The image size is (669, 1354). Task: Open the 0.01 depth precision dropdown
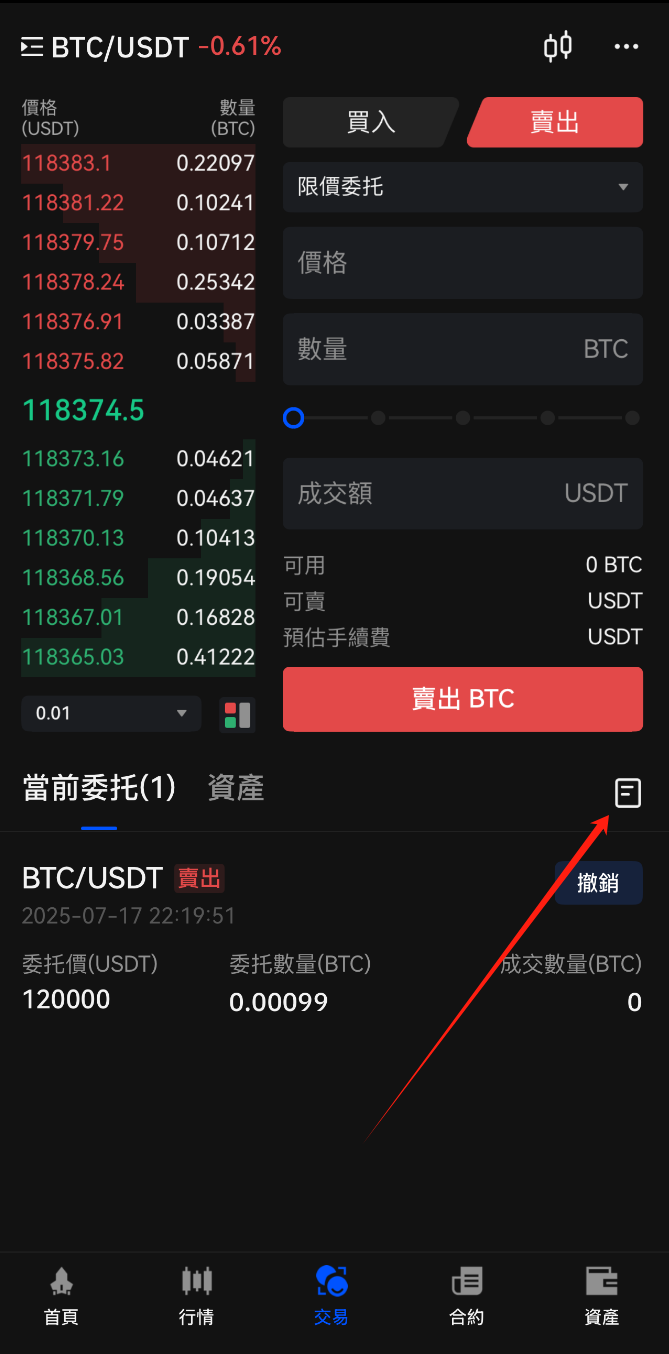point(111,714)
